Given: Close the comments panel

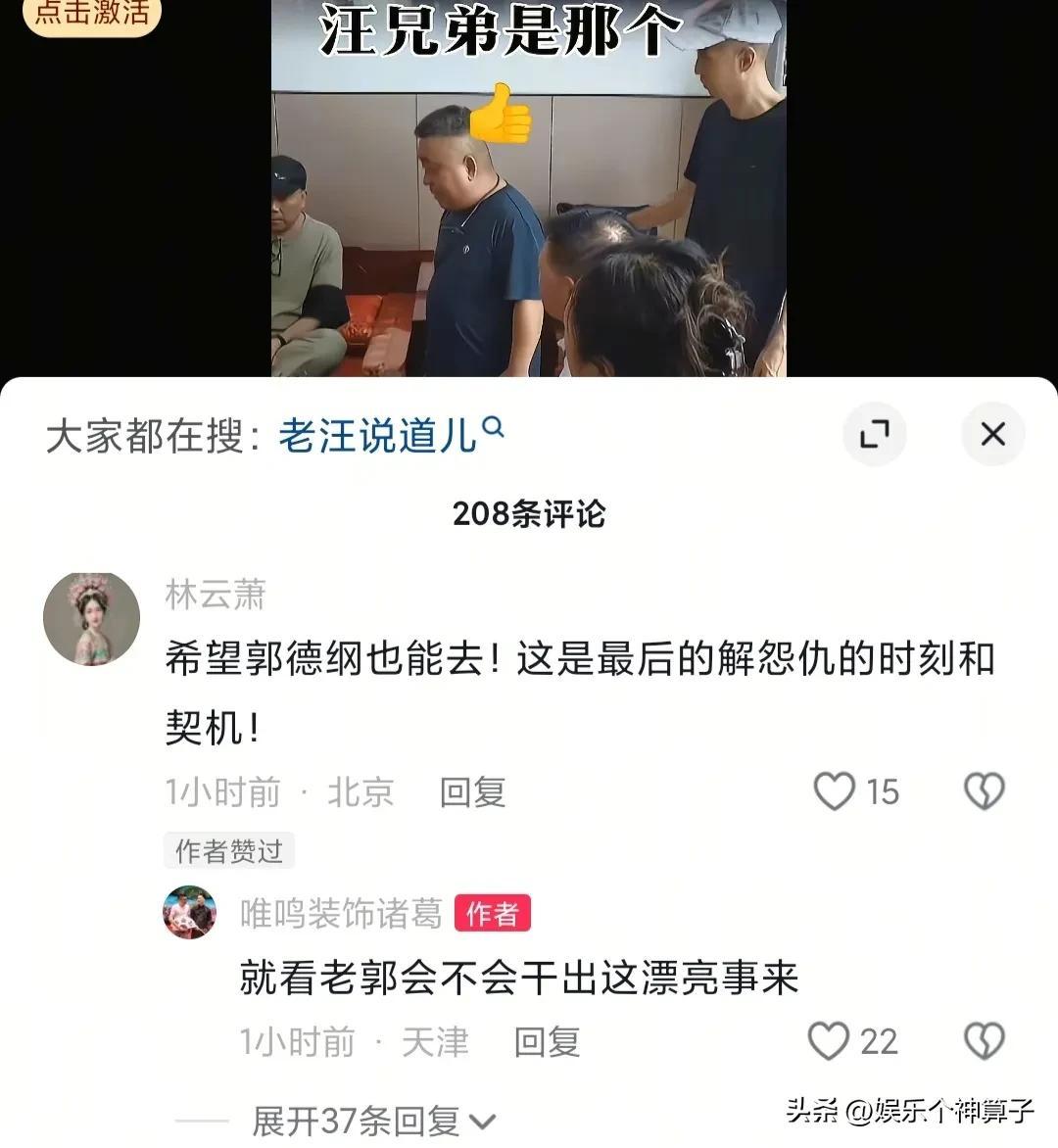Looking at the screenshot, I should pyautogui.click(x=992, y=434).
